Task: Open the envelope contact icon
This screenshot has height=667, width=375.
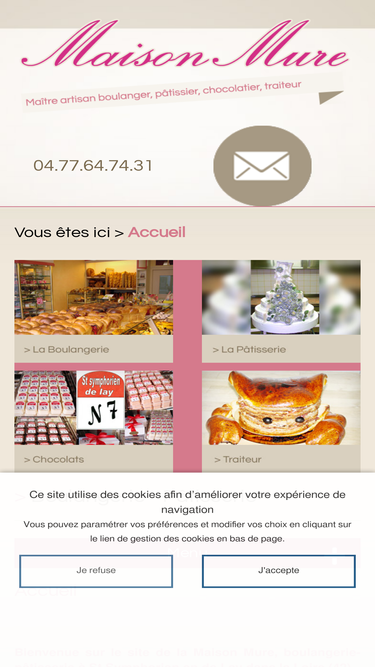Action: pyautogui.click(x=262, y=165)
